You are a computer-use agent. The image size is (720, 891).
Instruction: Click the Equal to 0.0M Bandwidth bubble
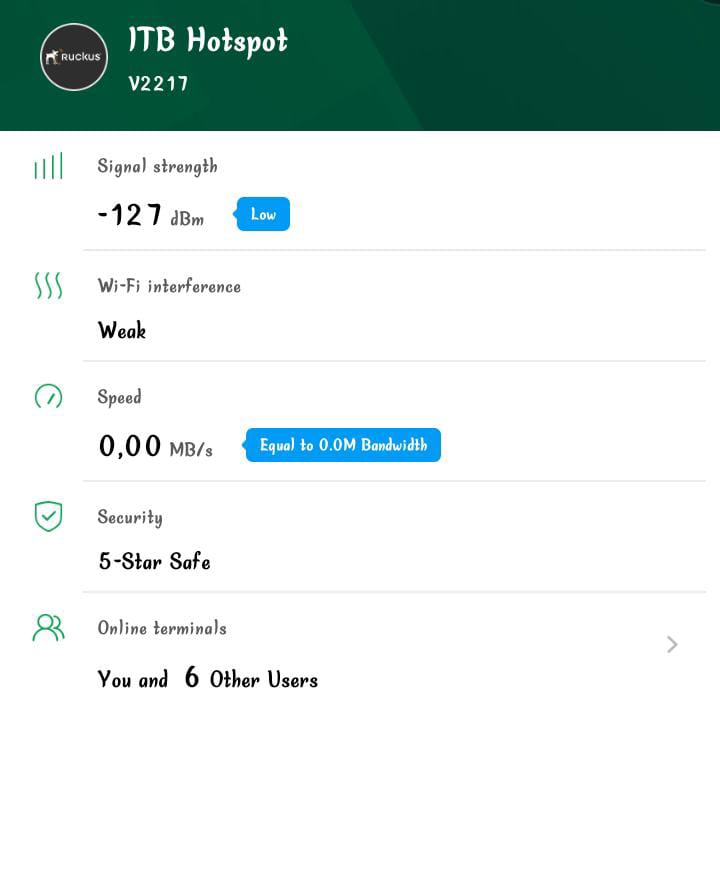[x=342, y=445]
